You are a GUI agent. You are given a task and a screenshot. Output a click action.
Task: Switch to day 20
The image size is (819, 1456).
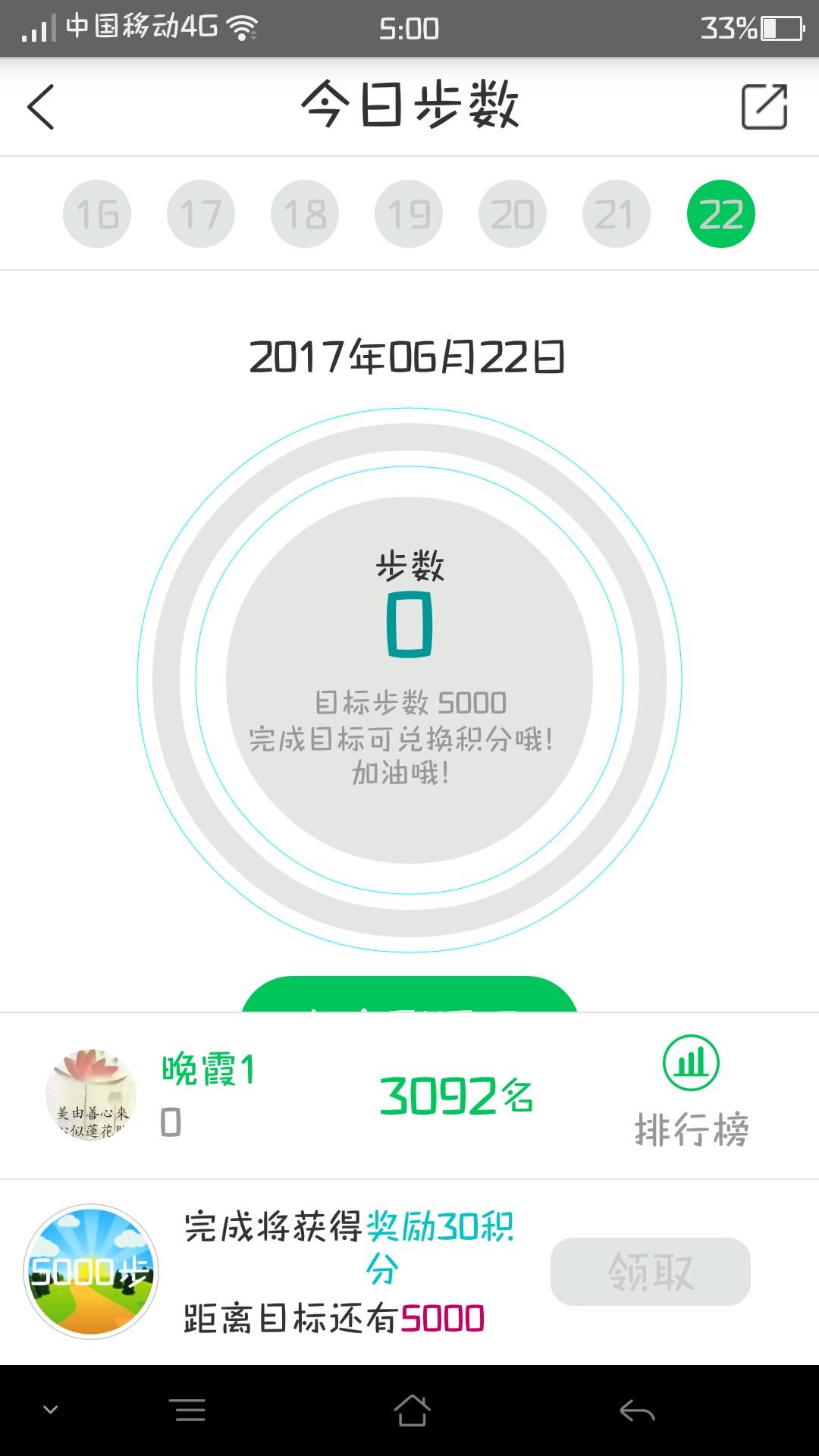(x=513, y=214)
